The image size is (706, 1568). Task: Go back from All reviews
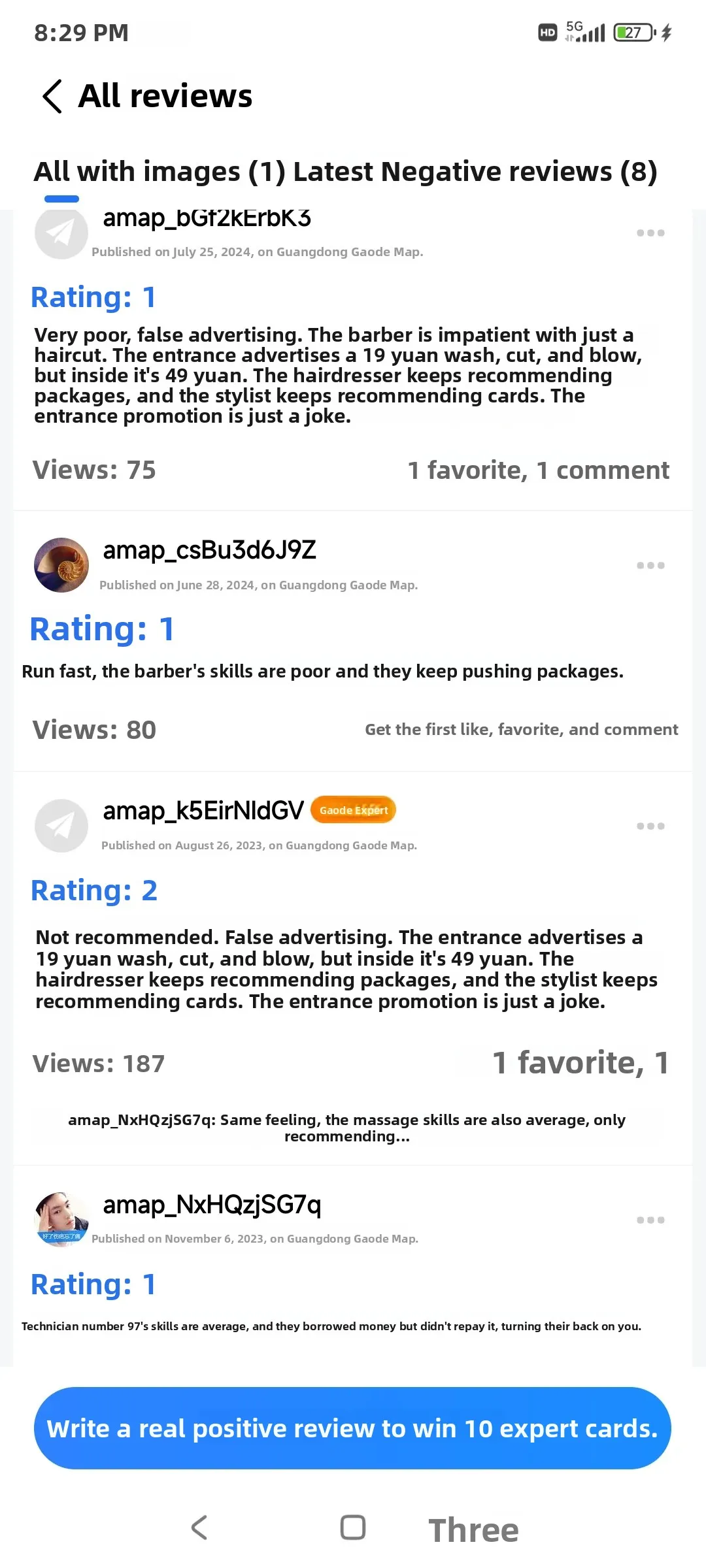tap(52, 97)
